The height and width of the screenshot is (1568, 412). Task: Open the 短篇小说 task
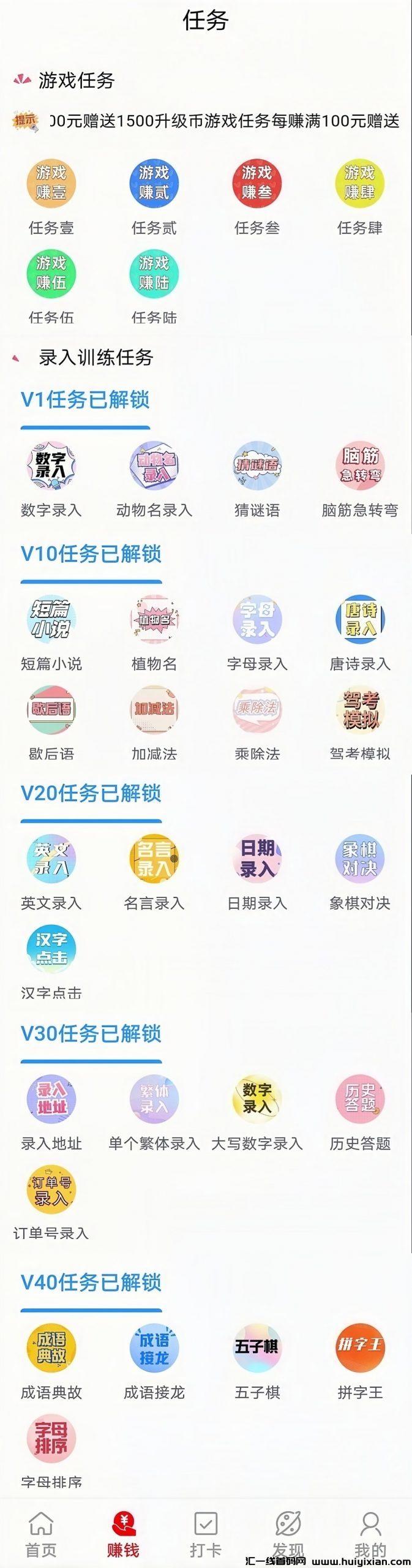coord(51,619)
